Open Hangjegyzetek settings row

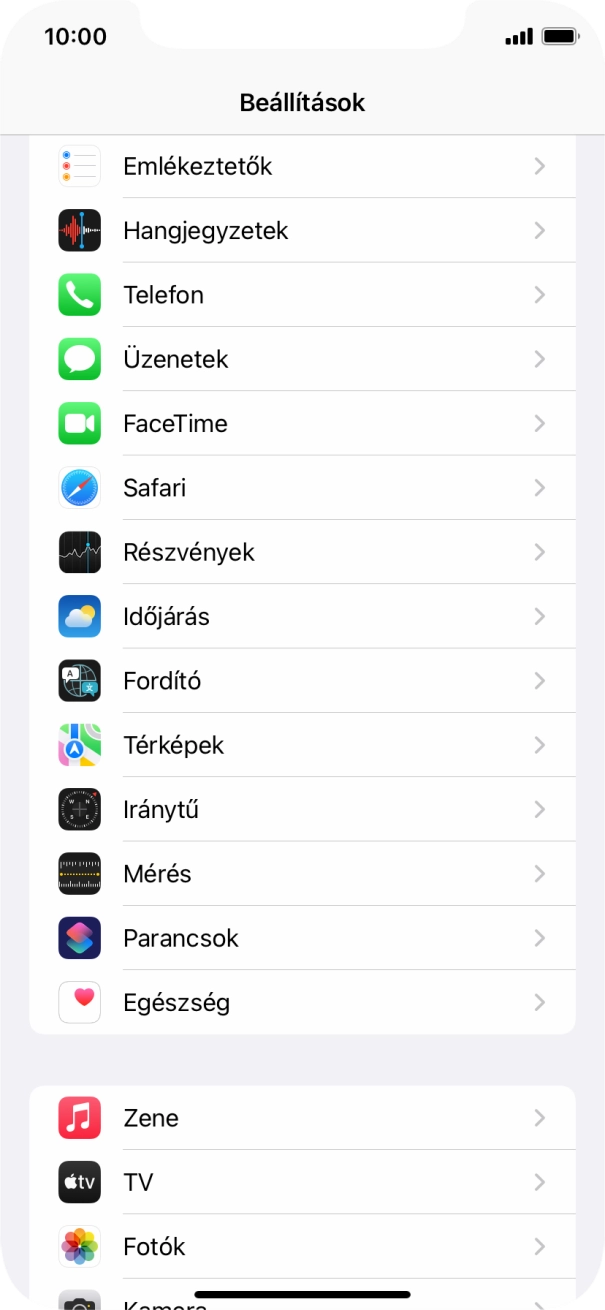[300, 231]
